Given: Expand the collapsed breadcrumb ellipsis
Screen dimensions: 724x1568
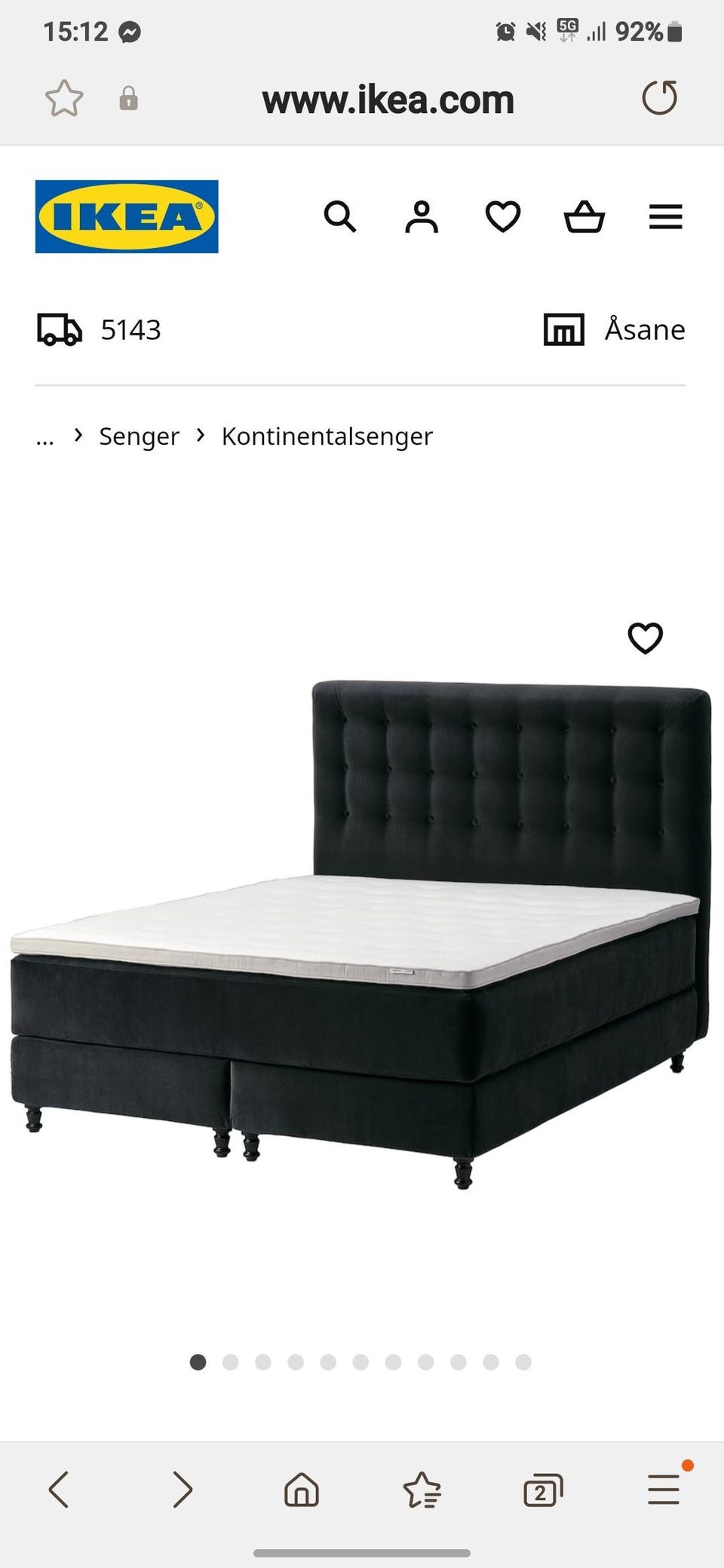Looking at the screenshot, I should 44,436.
